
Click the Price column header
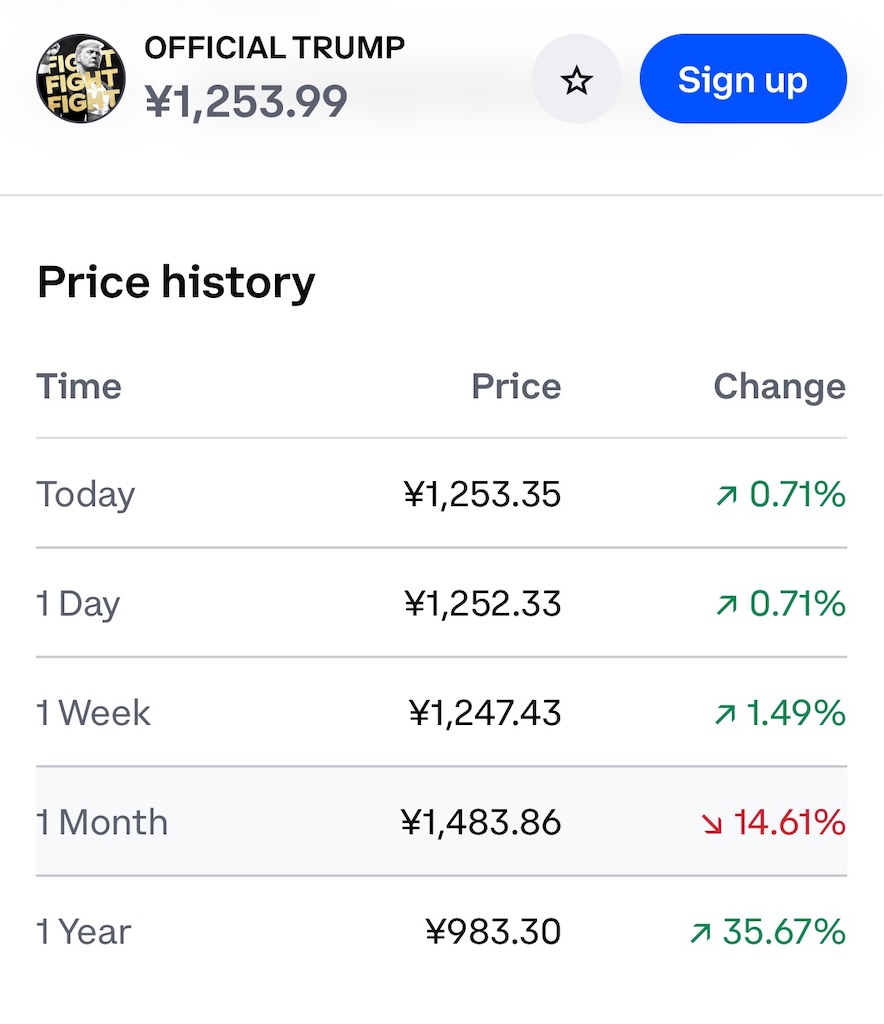(x=516, y=387)
